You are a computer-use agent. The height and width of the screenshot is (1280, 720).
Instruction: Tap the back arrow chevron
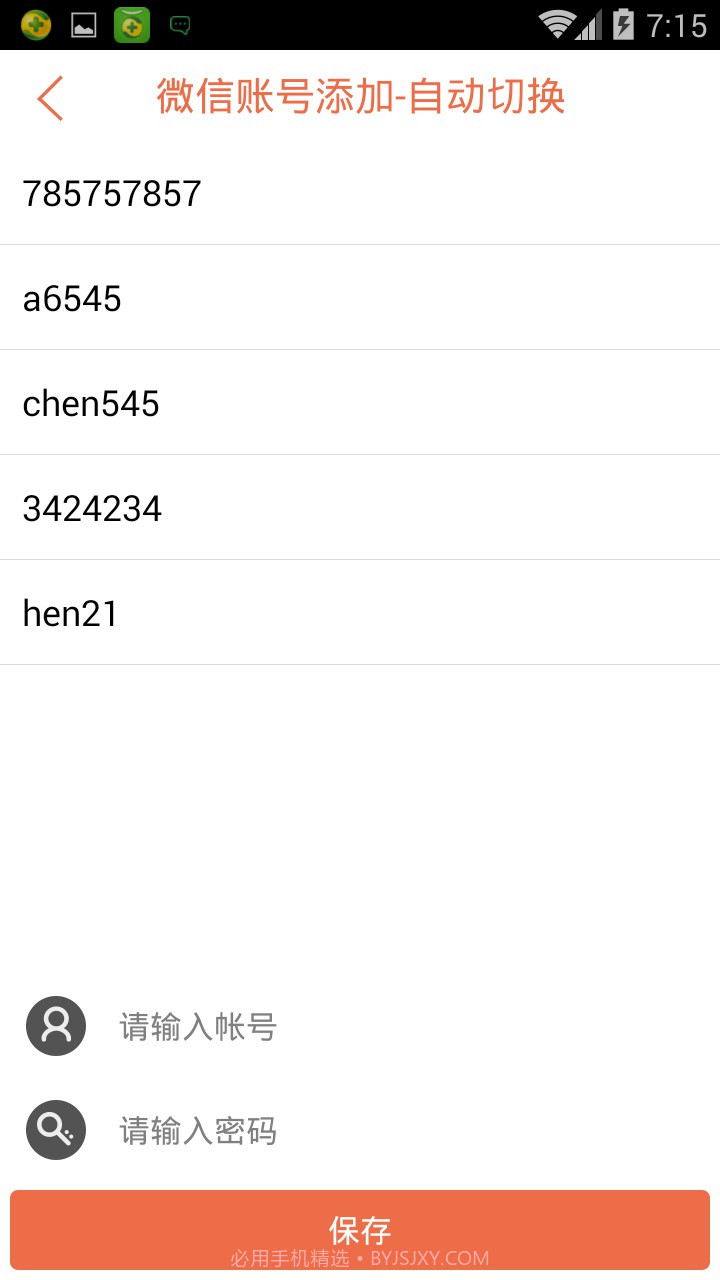tap(49, 97)
